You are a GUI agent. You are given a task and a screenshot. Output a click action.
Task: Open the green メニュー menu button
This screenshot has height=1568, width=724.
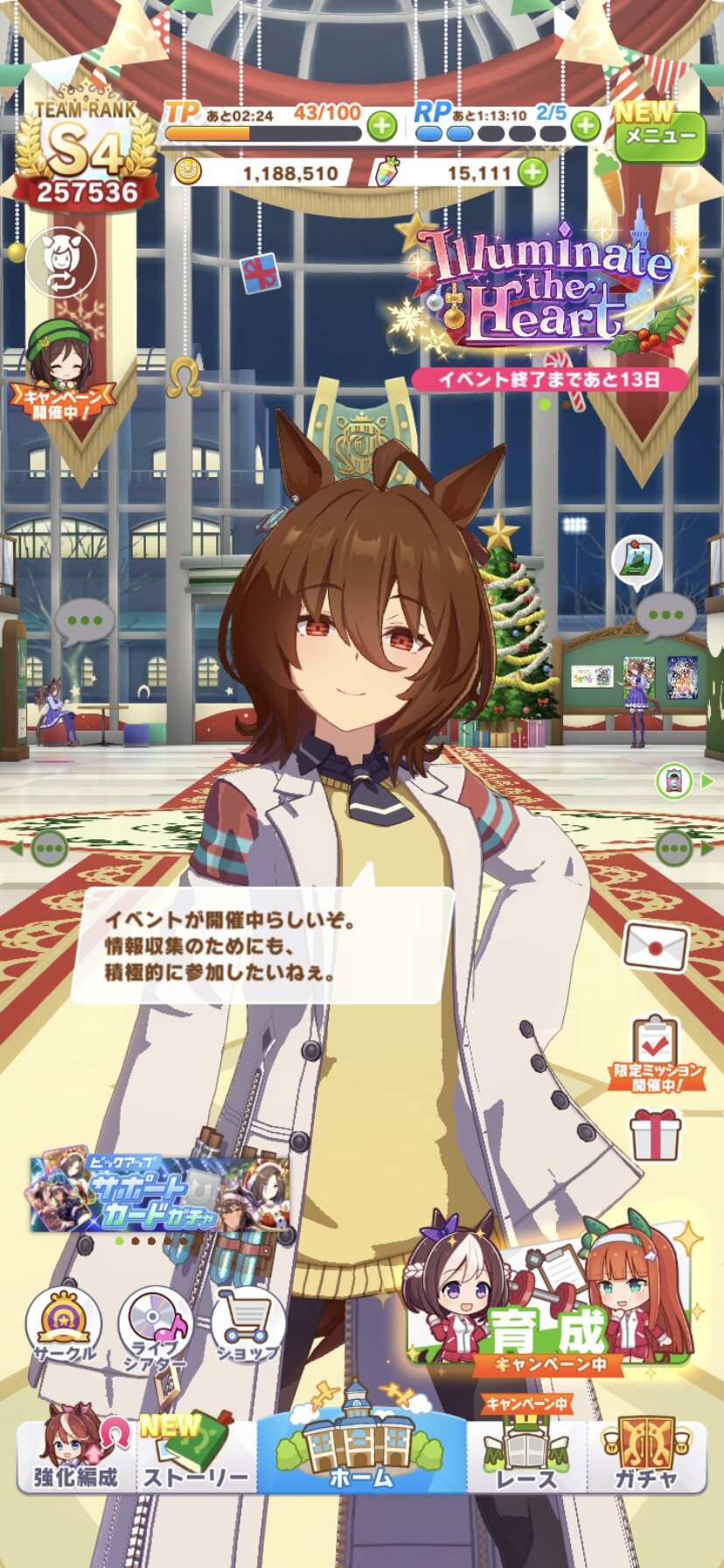tap(660, 136)
